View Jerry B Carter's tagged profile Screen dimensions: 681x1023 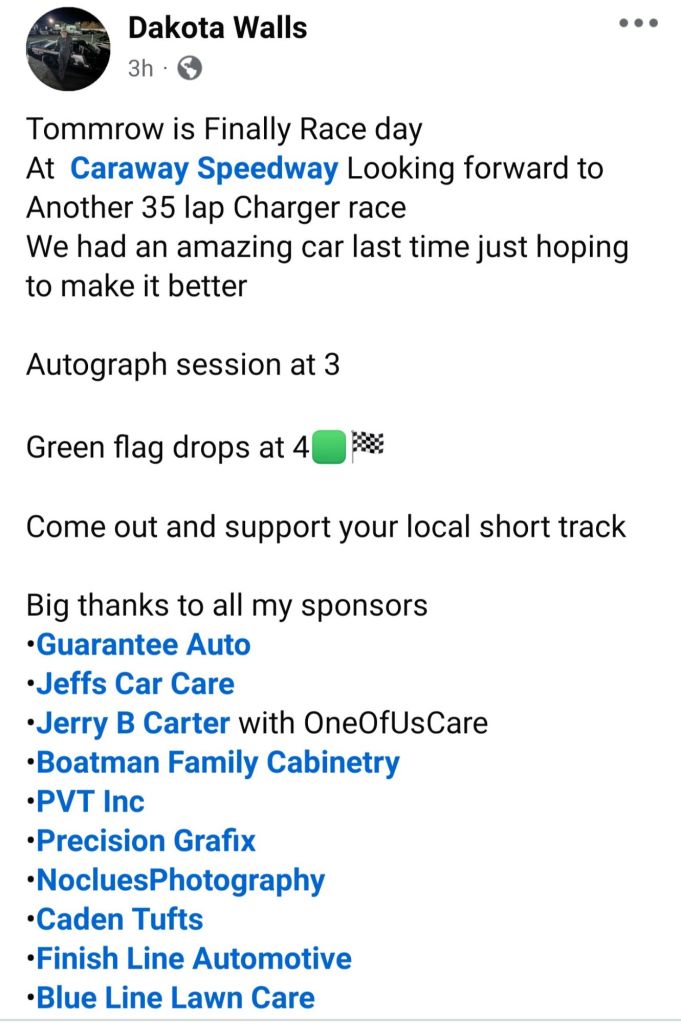click(133, 723)
